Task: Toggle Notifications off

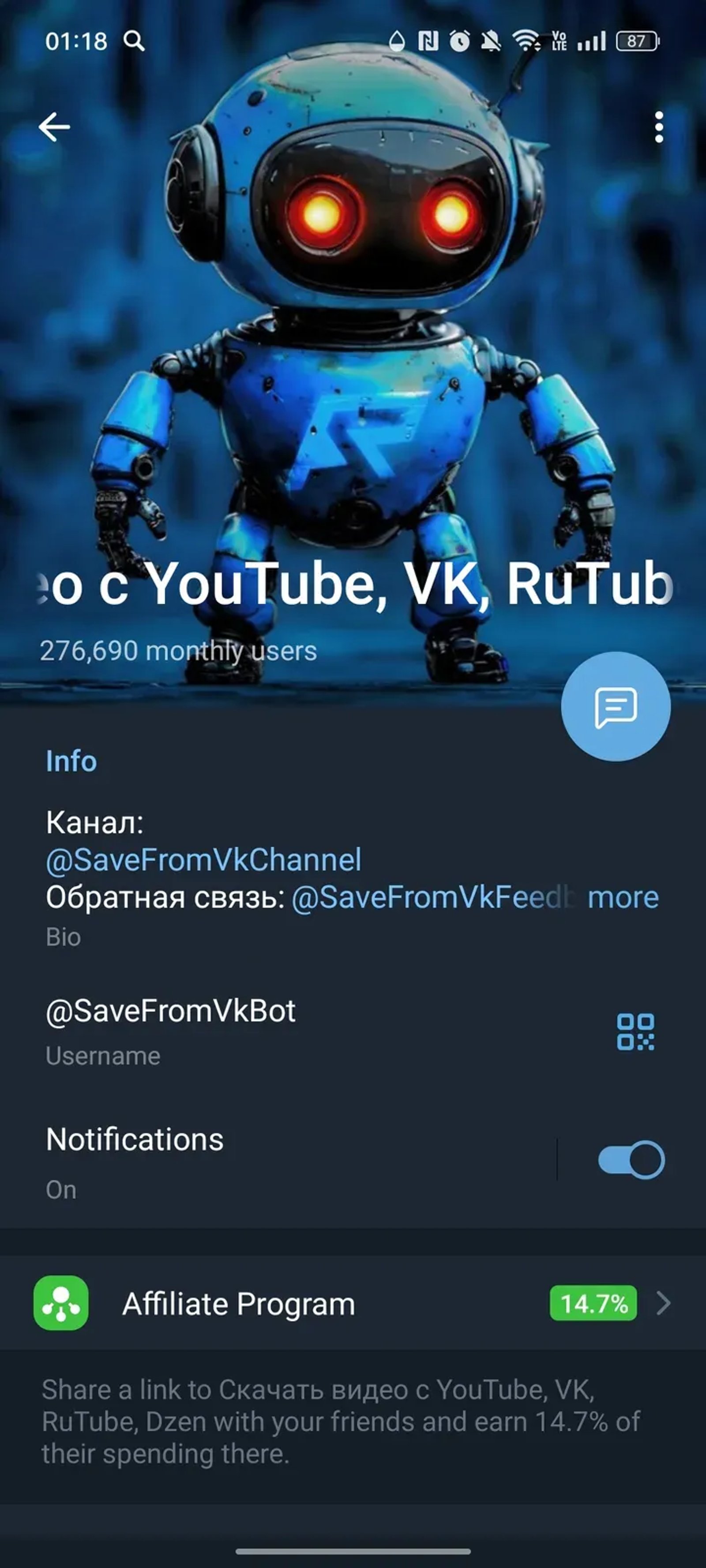Action: (x=632, y=1160)
